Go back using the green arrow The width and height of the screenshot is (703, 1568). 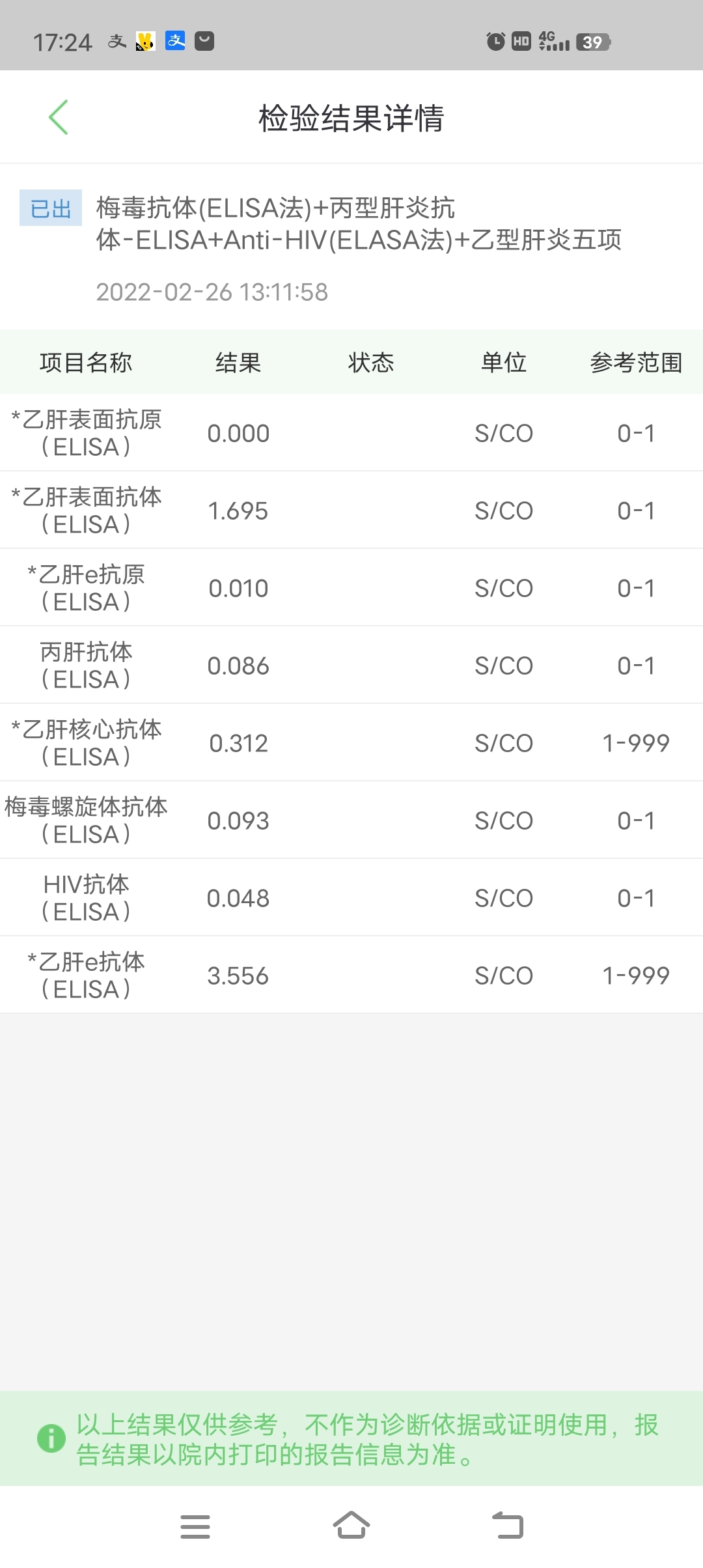click(x=59, y=117)
